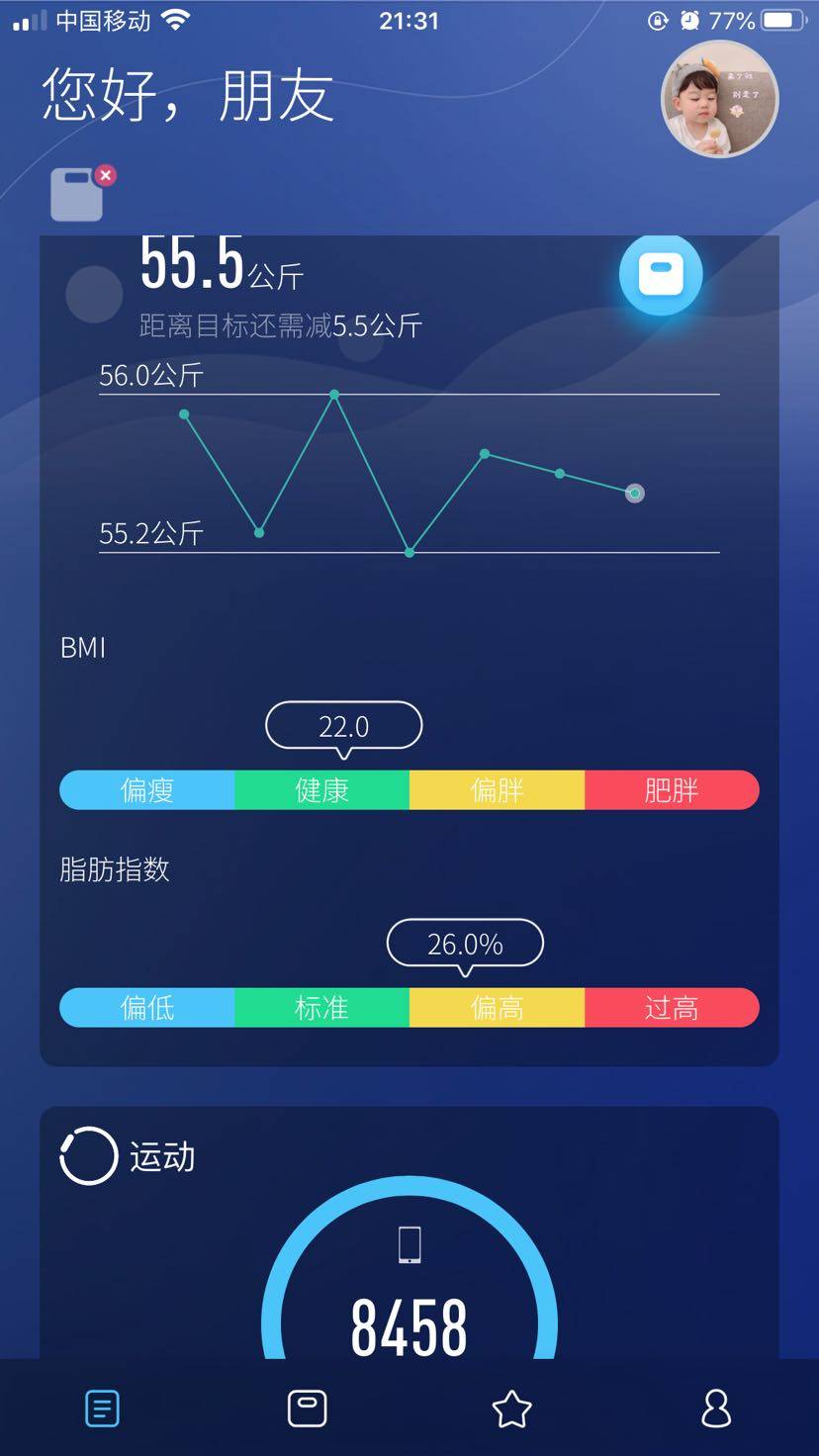Open the 运动 steps card
Screen dimensions: 819x1456
(409, 1236)
